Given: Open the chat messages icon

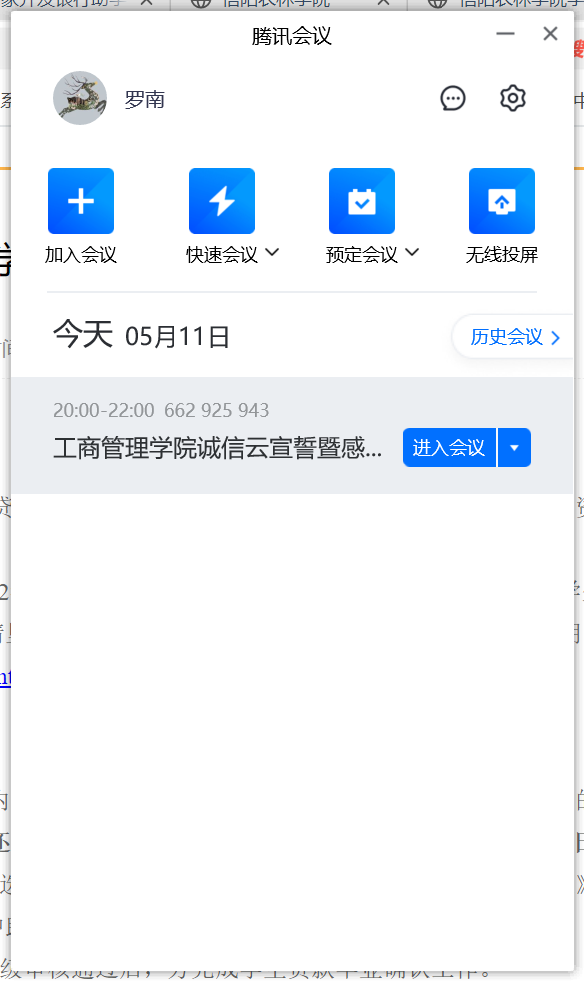Looking at the screenshot, I should pyautogui.click(x=453, y=98).
